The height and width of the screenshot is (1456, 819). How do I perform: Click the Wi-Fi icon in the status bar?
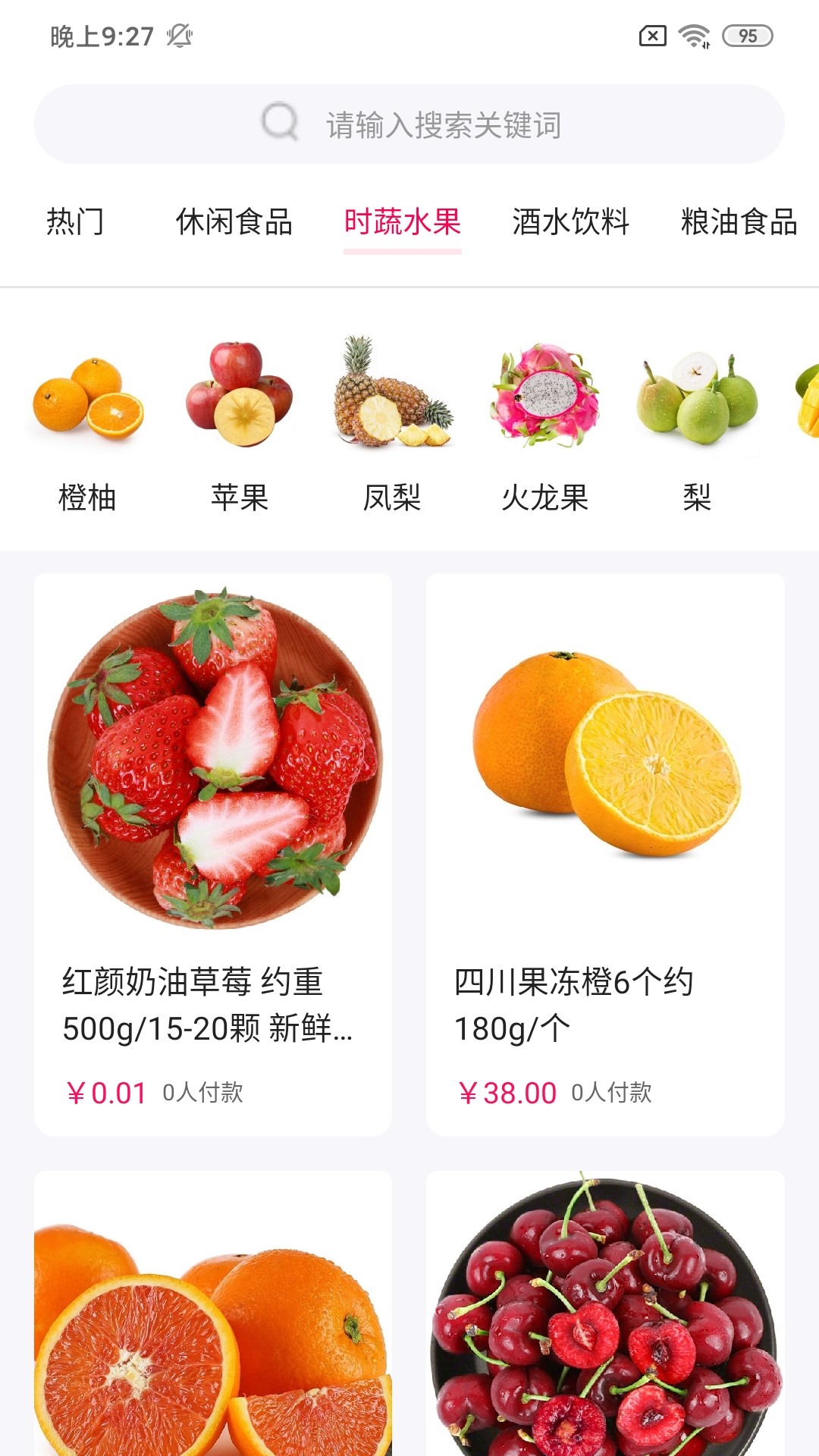(695, 35)
